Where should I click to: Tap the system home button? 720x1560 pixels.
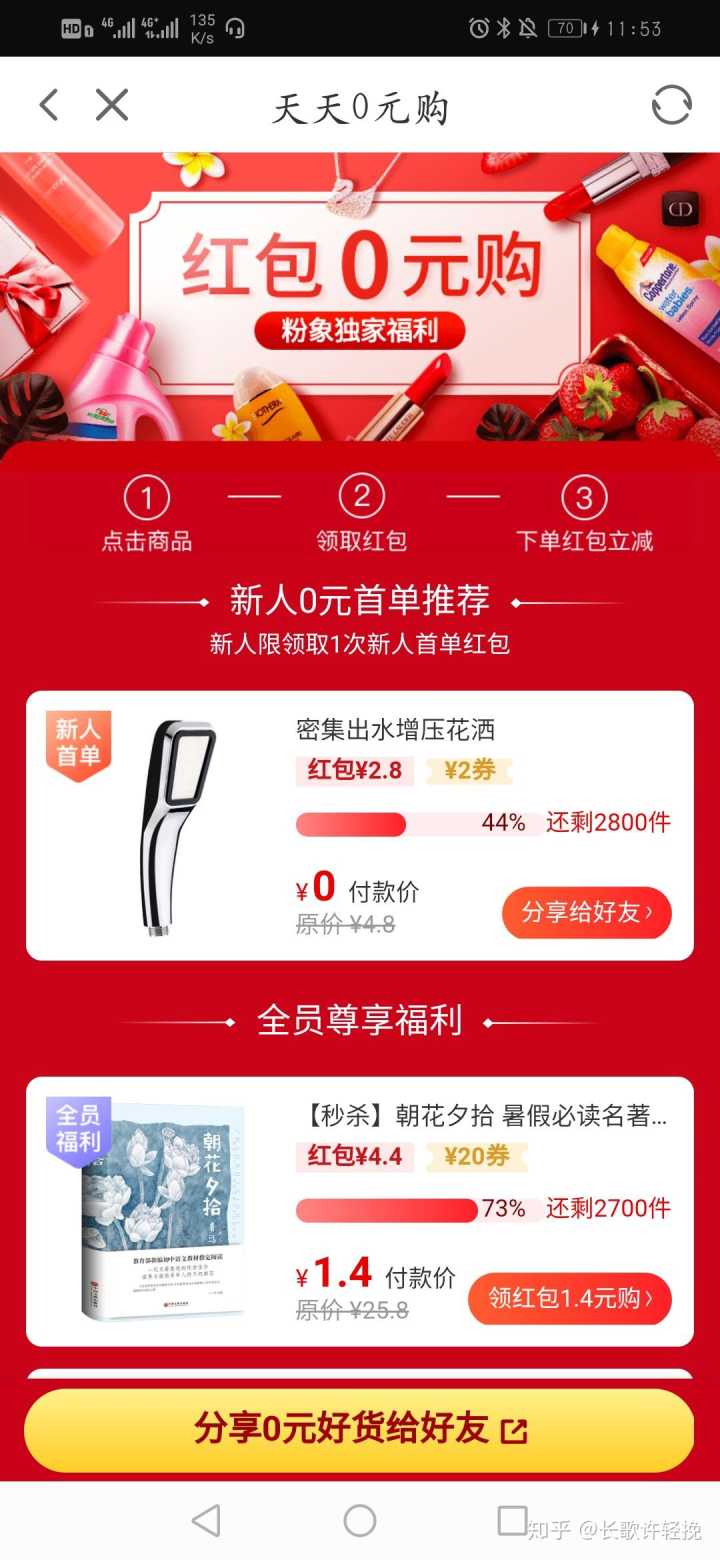pos(359,1521)
